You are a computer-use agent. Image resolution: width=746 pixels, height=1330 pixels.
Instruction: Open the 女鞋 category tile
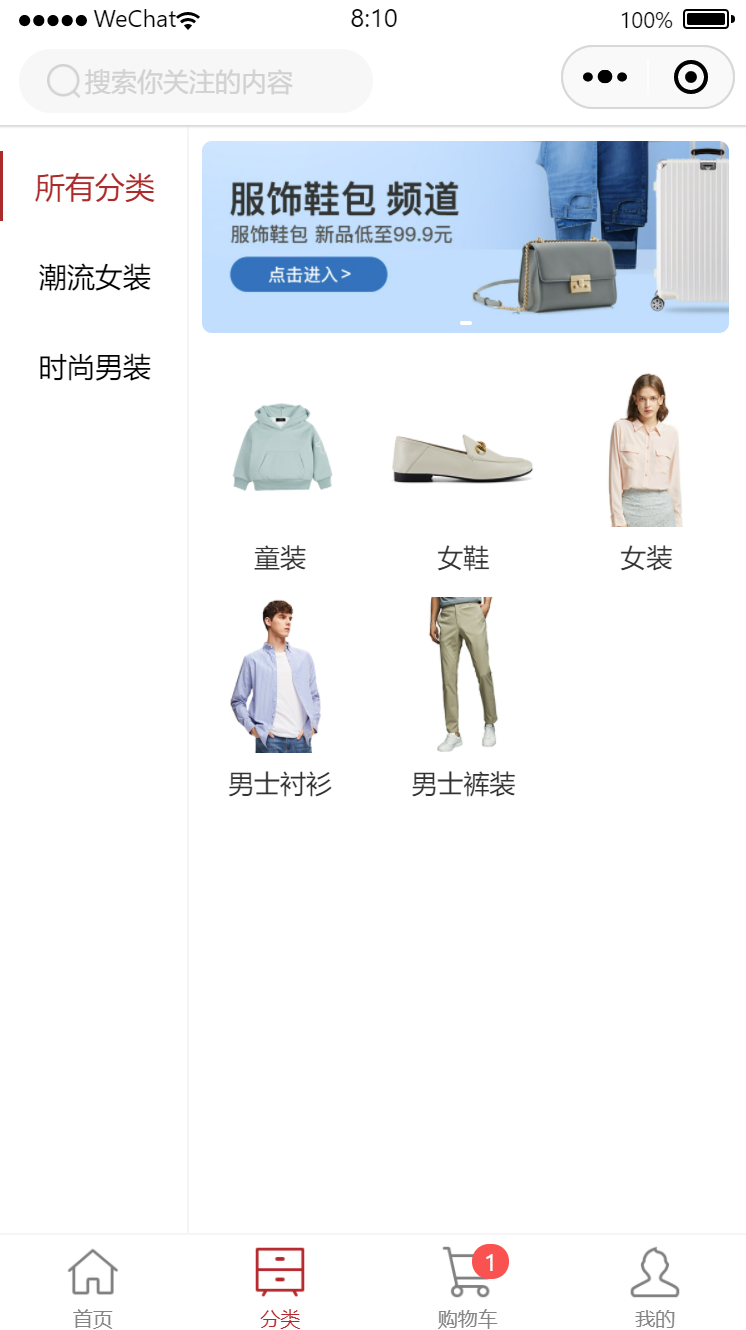463,472
